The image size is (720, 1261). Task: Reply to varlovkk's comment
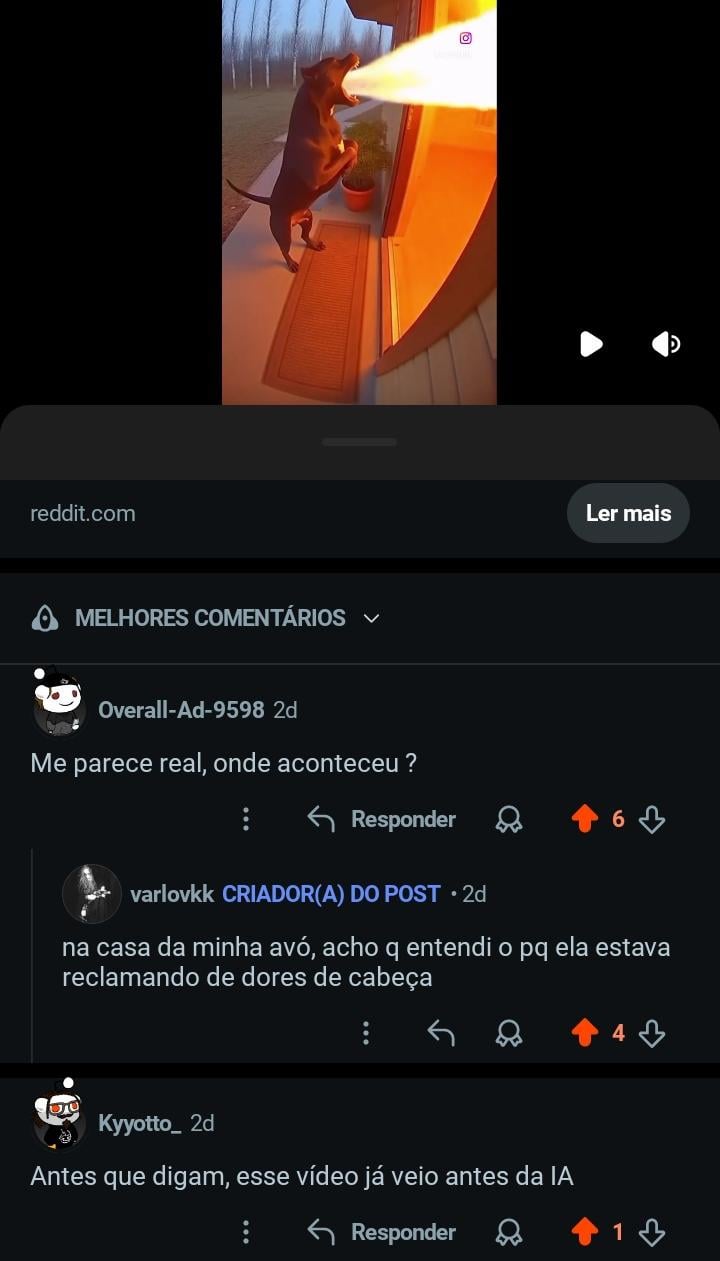(440, 1033)
